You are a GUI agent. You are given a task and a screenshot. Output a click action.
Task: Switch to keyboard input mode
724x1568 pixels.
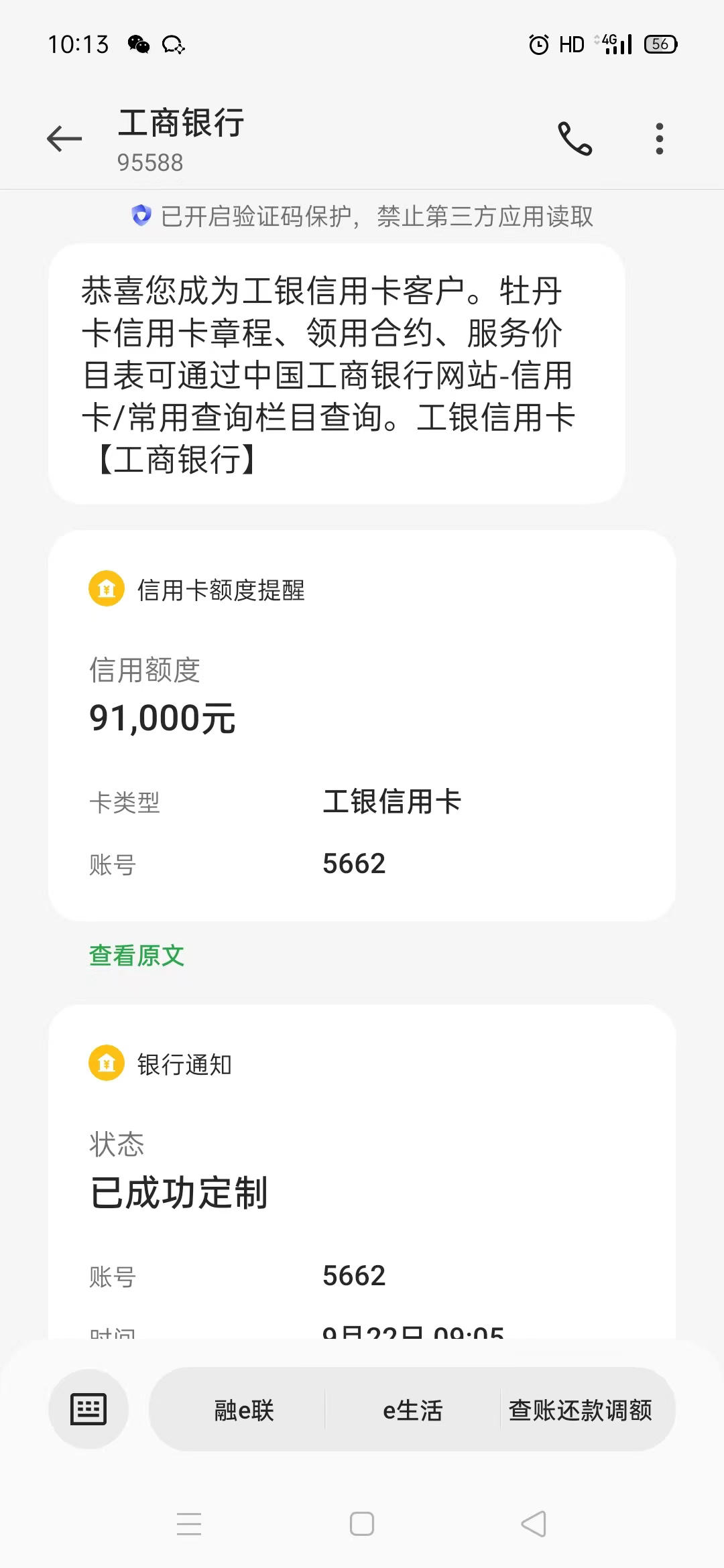(x=88, y=1409)
